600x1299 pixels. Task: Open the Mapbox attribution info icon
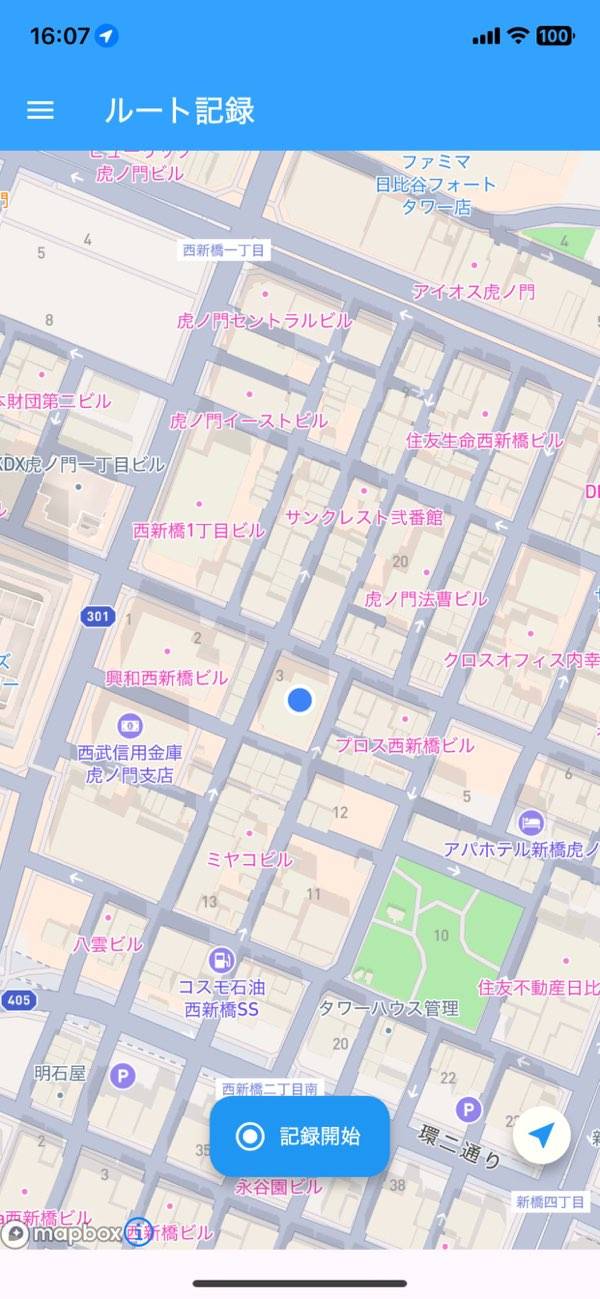coord(138,1233)
